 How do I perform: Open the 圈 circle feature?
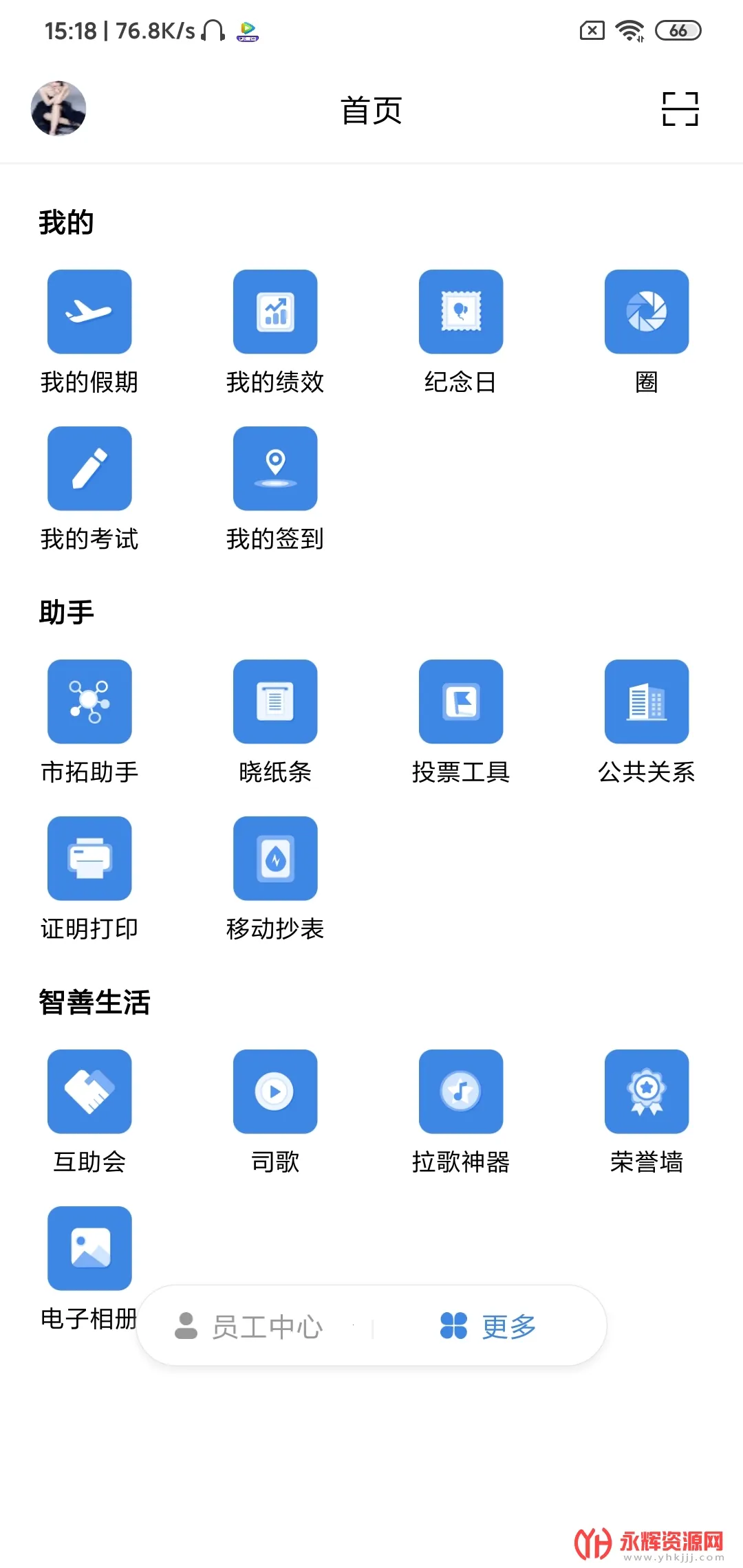(647, 312)
